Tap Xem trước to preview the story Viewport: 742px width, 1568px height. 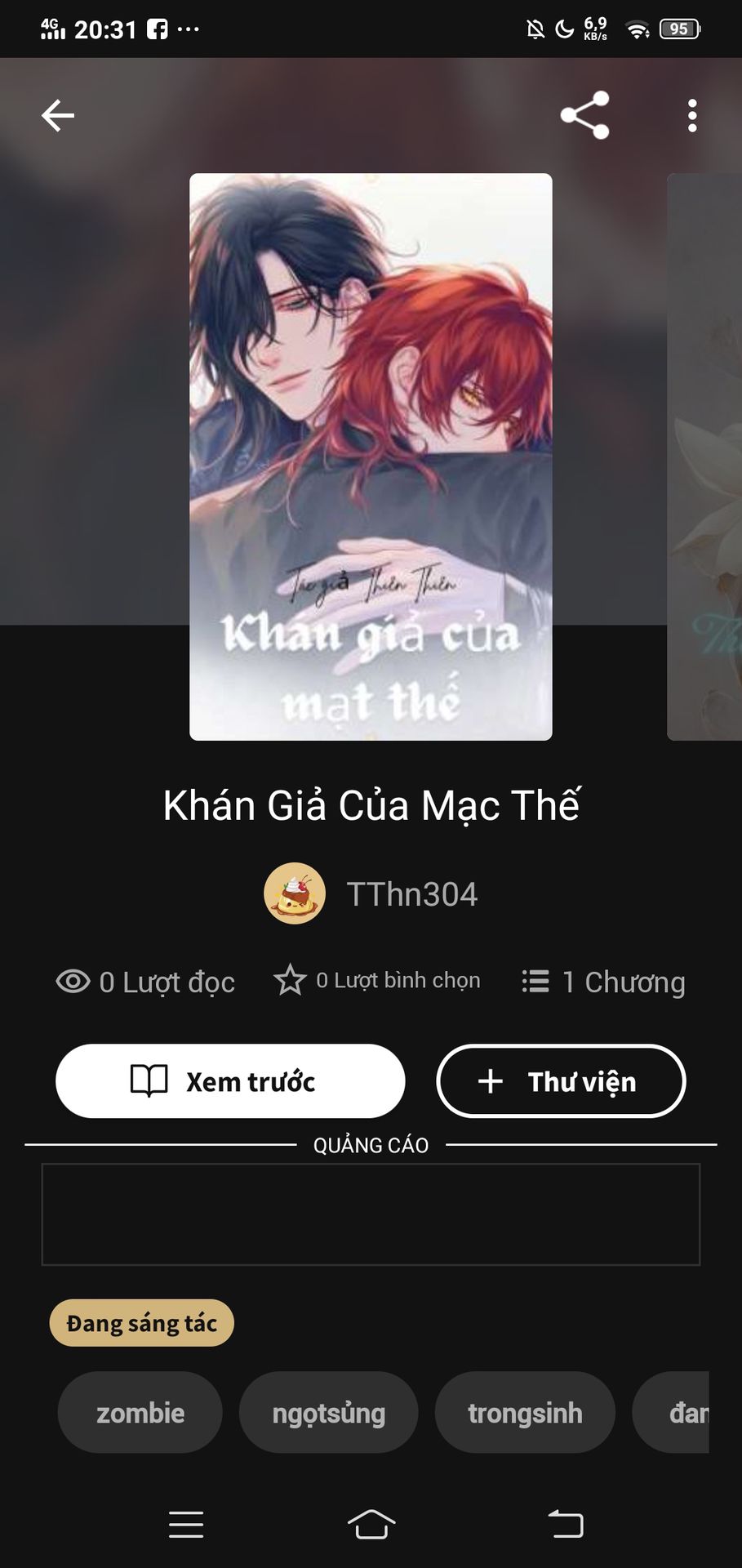(230, 1081)
